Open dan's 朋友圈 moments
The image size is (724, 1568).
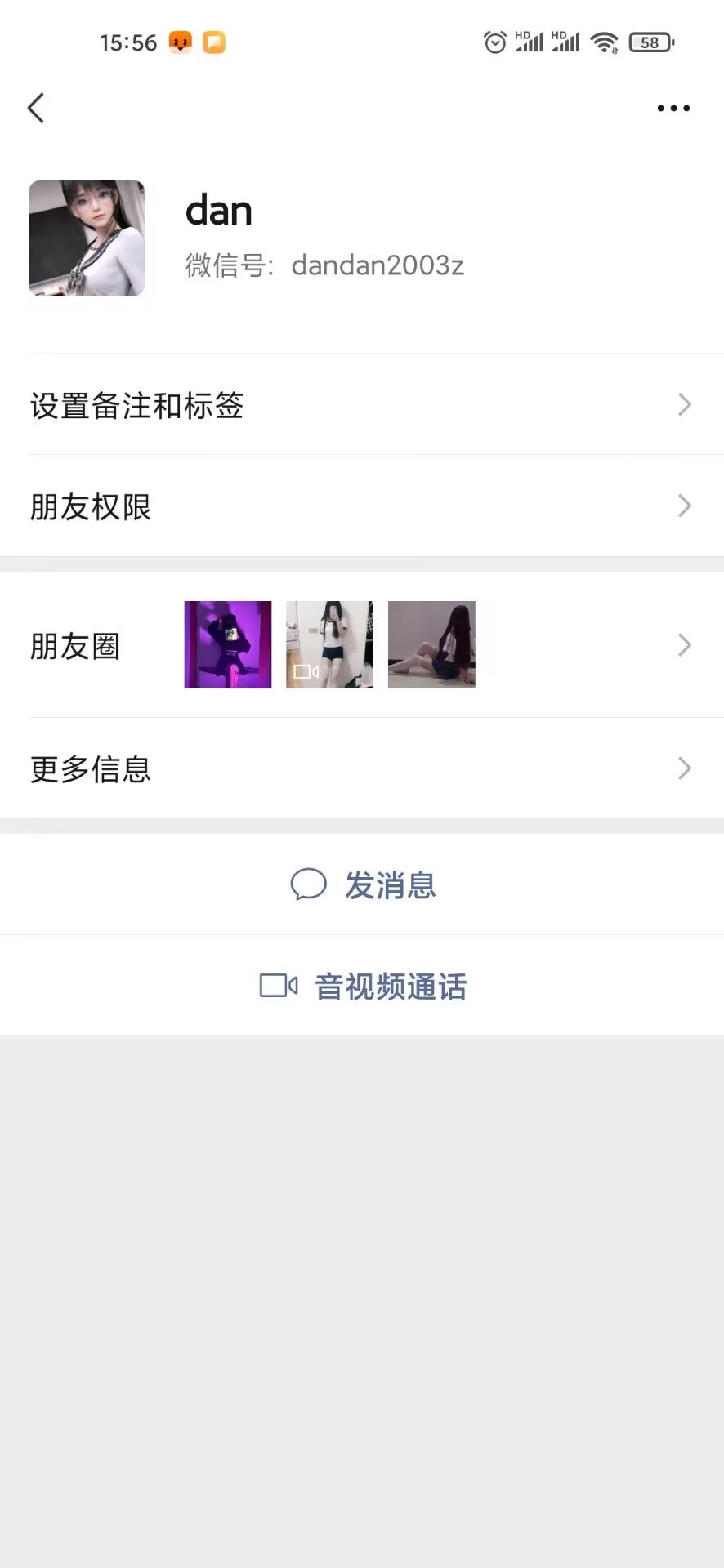tap(361, 645)
